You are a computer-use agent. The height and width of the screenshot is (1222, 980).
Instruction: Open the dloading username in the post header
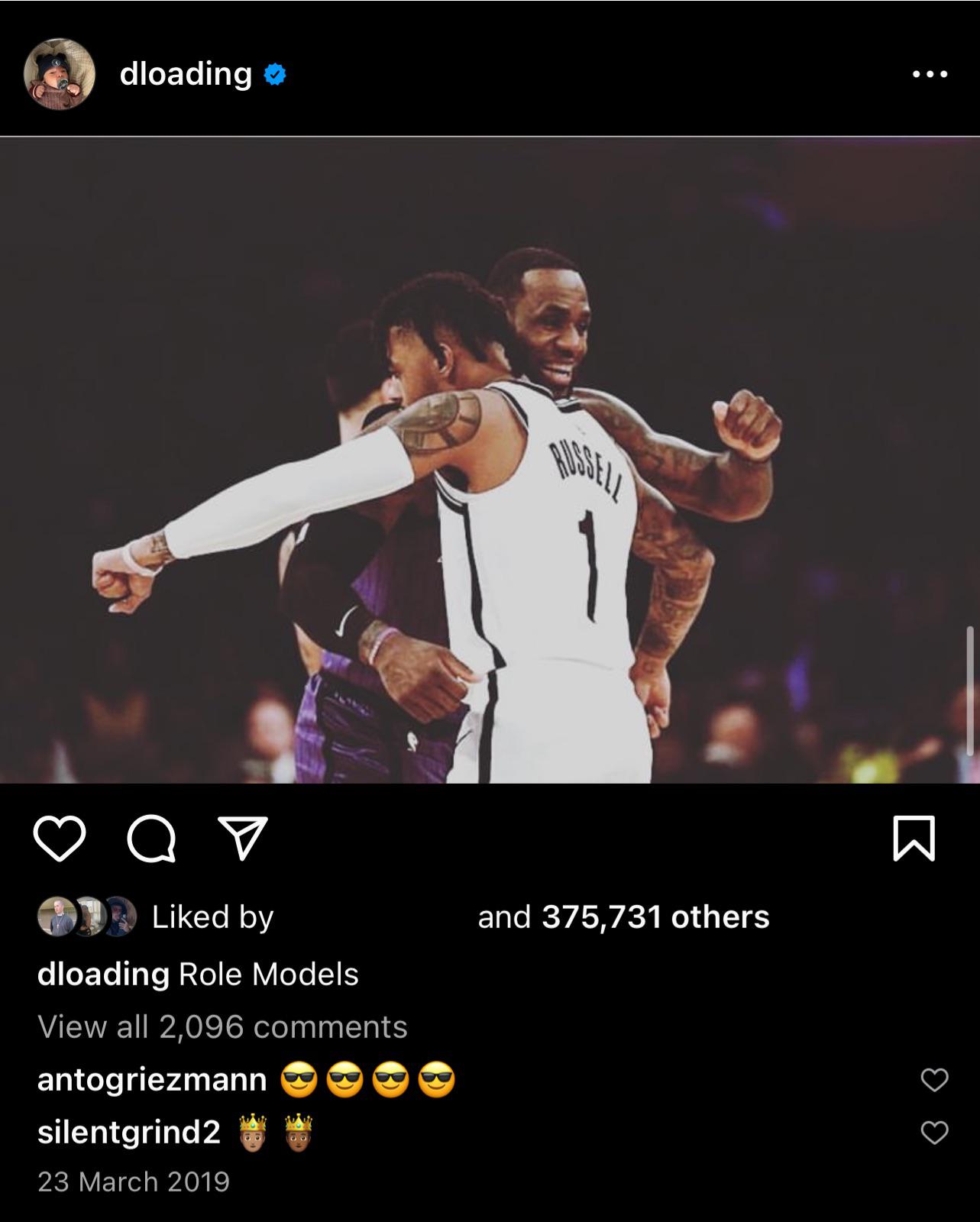click(x=186, y=74)
